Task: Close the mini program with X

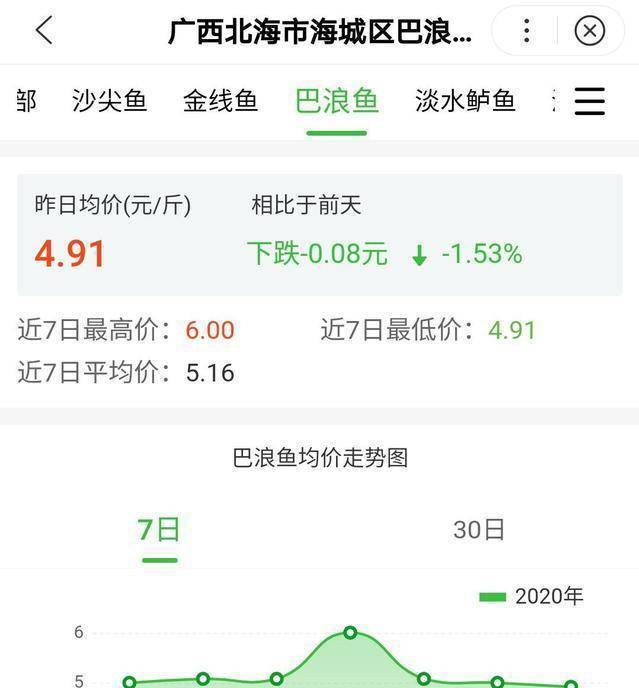Action: point(590,31)
